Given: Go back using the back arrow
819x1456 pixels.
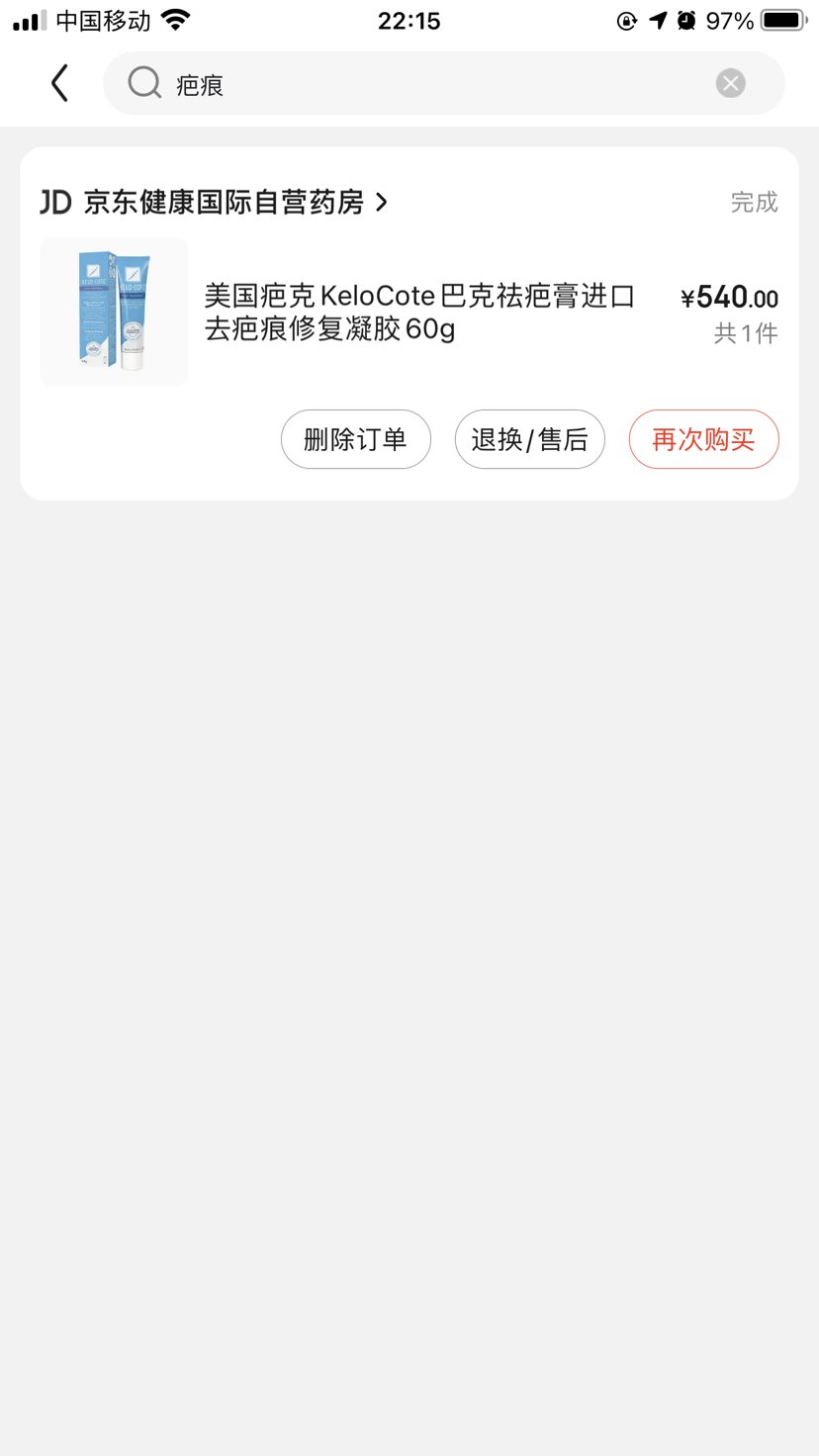Looking at the screenshot, I should pyautogui.click(x=60, y=83).
